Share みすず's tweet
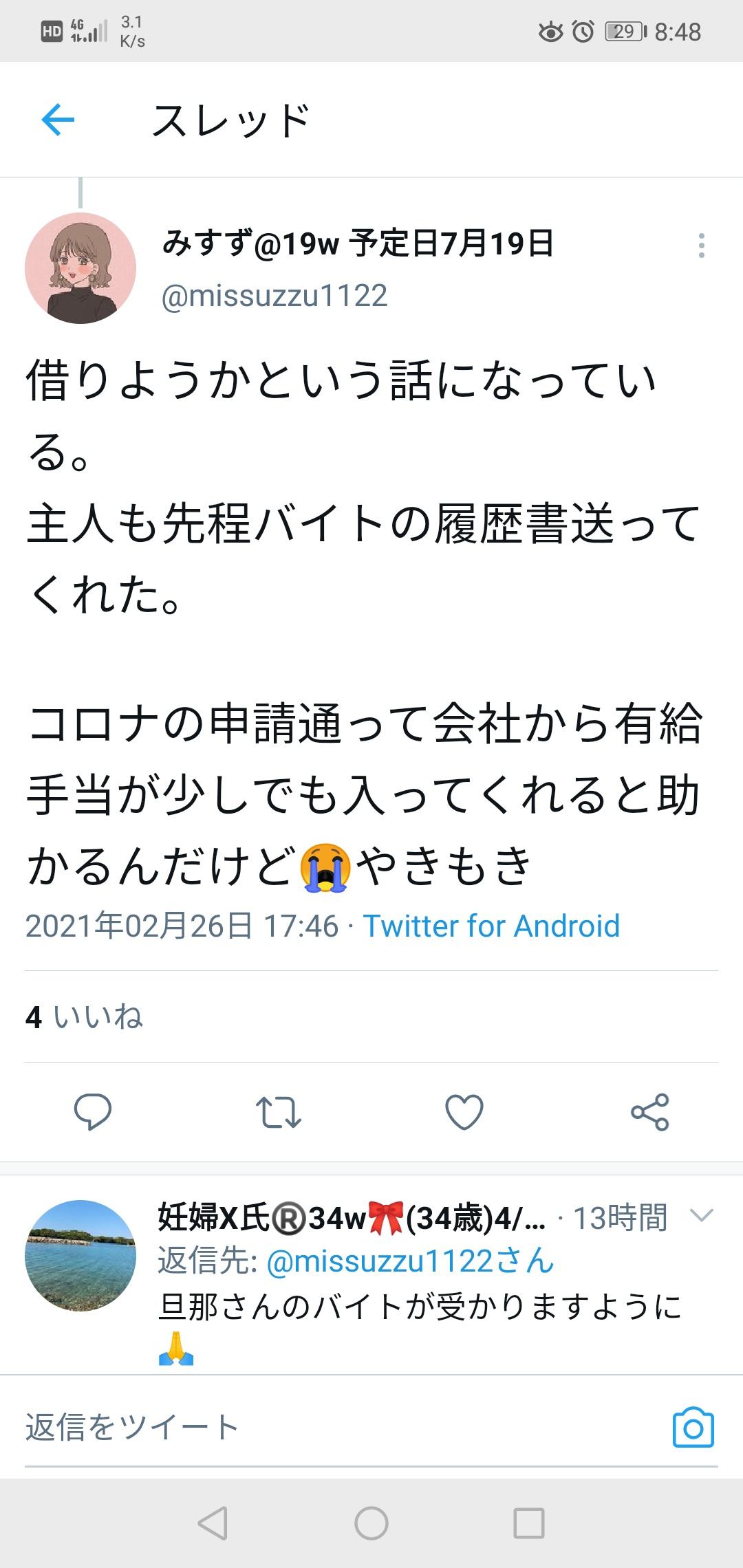The image size is (743, 1568). click(649, 1112)
